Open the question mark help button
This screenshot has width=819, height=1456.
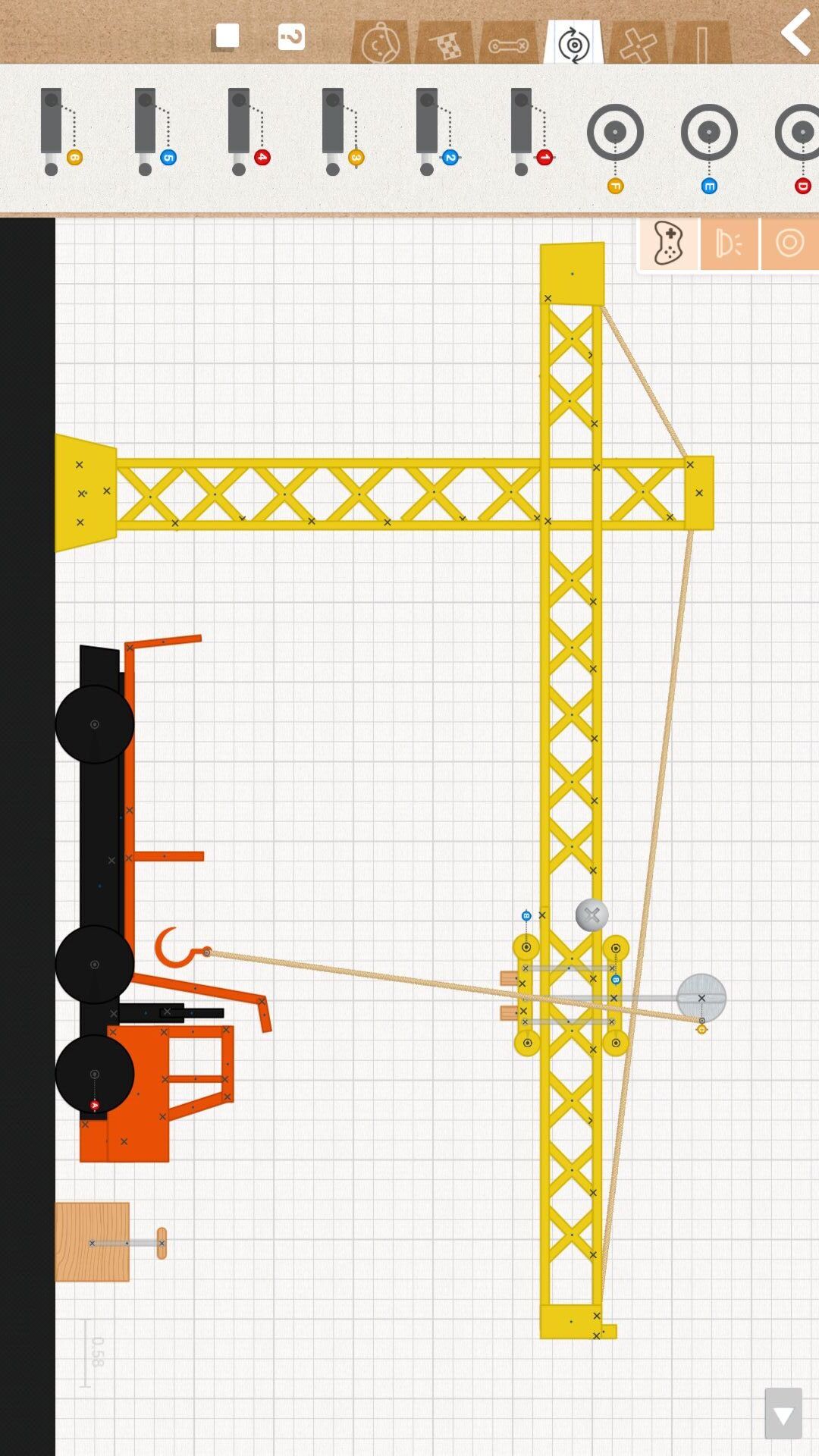(x=291, y=36)
